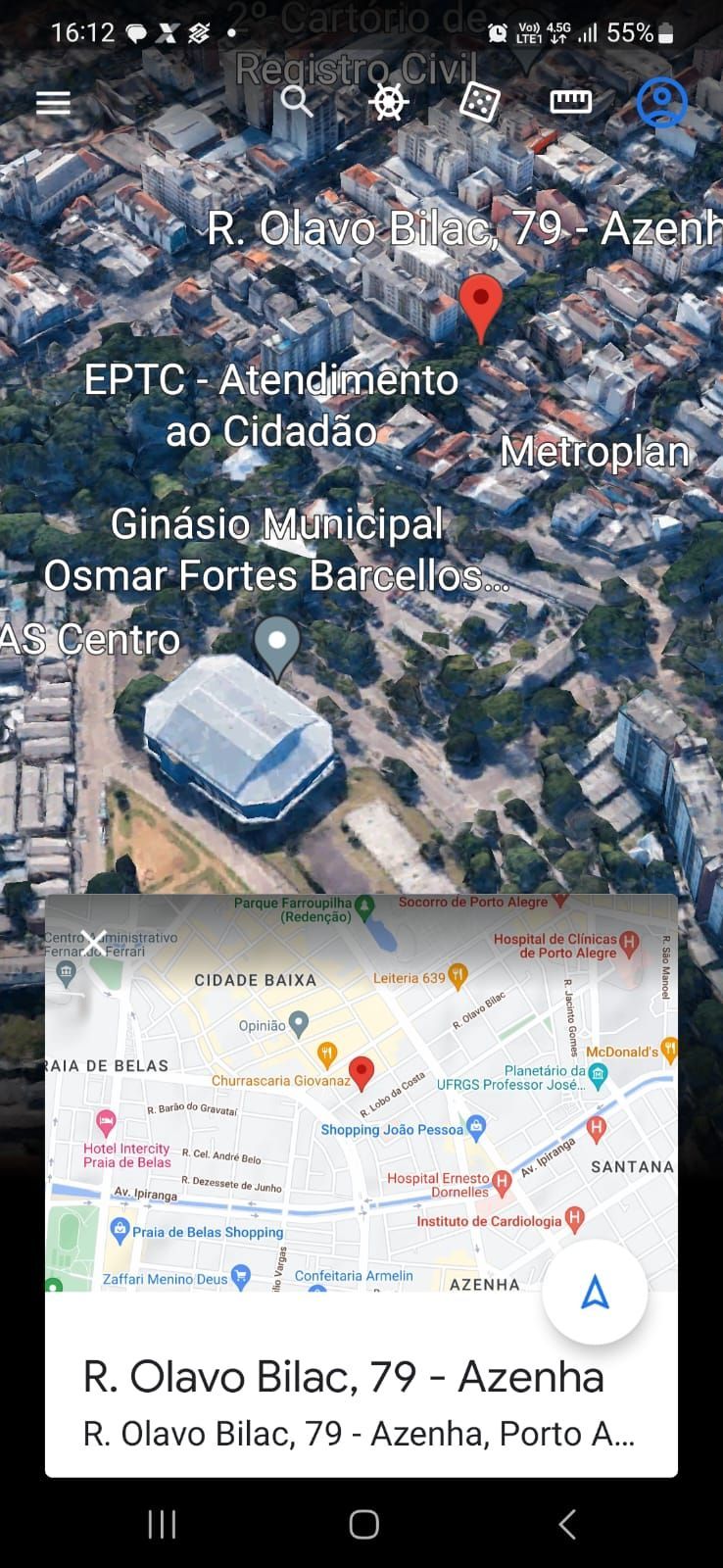723x1568 pixels.
Task: Open the main navigation menu
Action: point(52,101)
